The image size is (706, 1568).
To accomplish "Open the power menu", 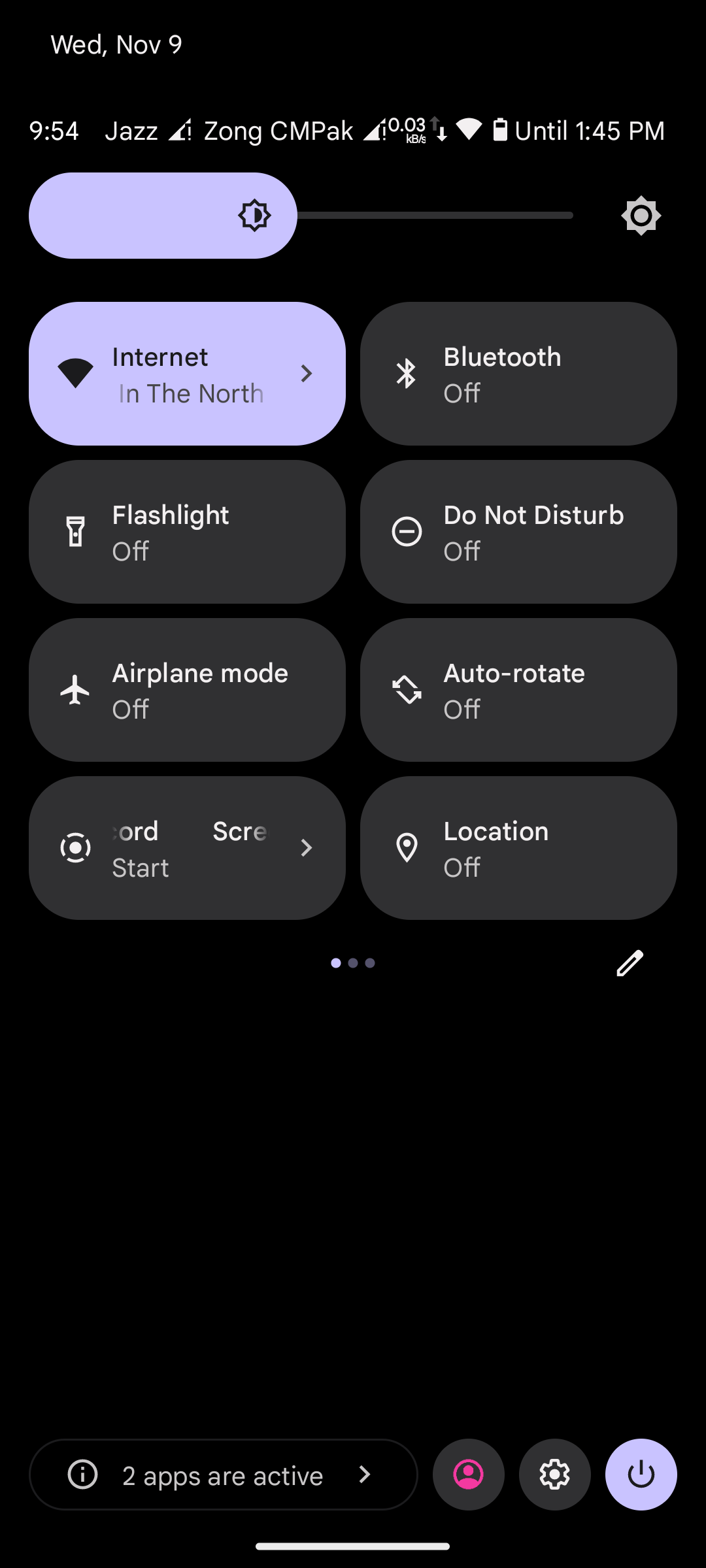I will [x=641, y=1475].
